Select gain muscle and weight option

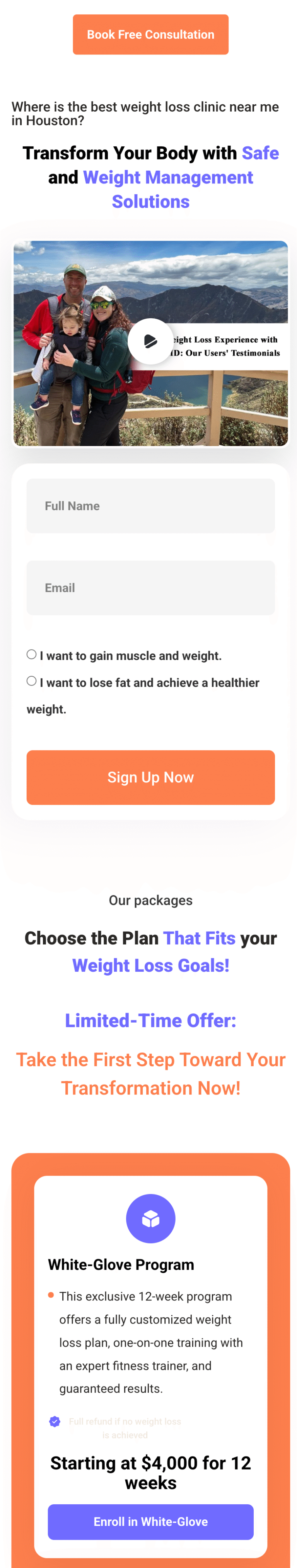32,654
